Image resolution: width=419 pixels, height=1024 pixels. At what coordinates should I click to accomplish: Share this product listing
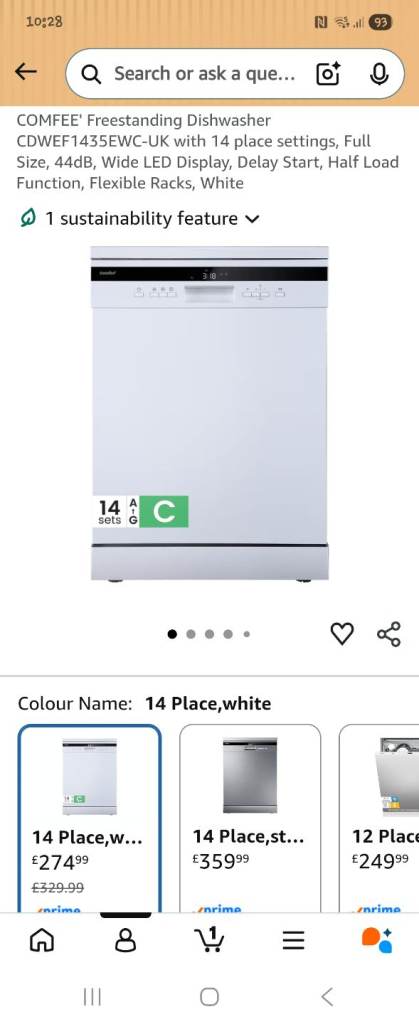point(389,633)
